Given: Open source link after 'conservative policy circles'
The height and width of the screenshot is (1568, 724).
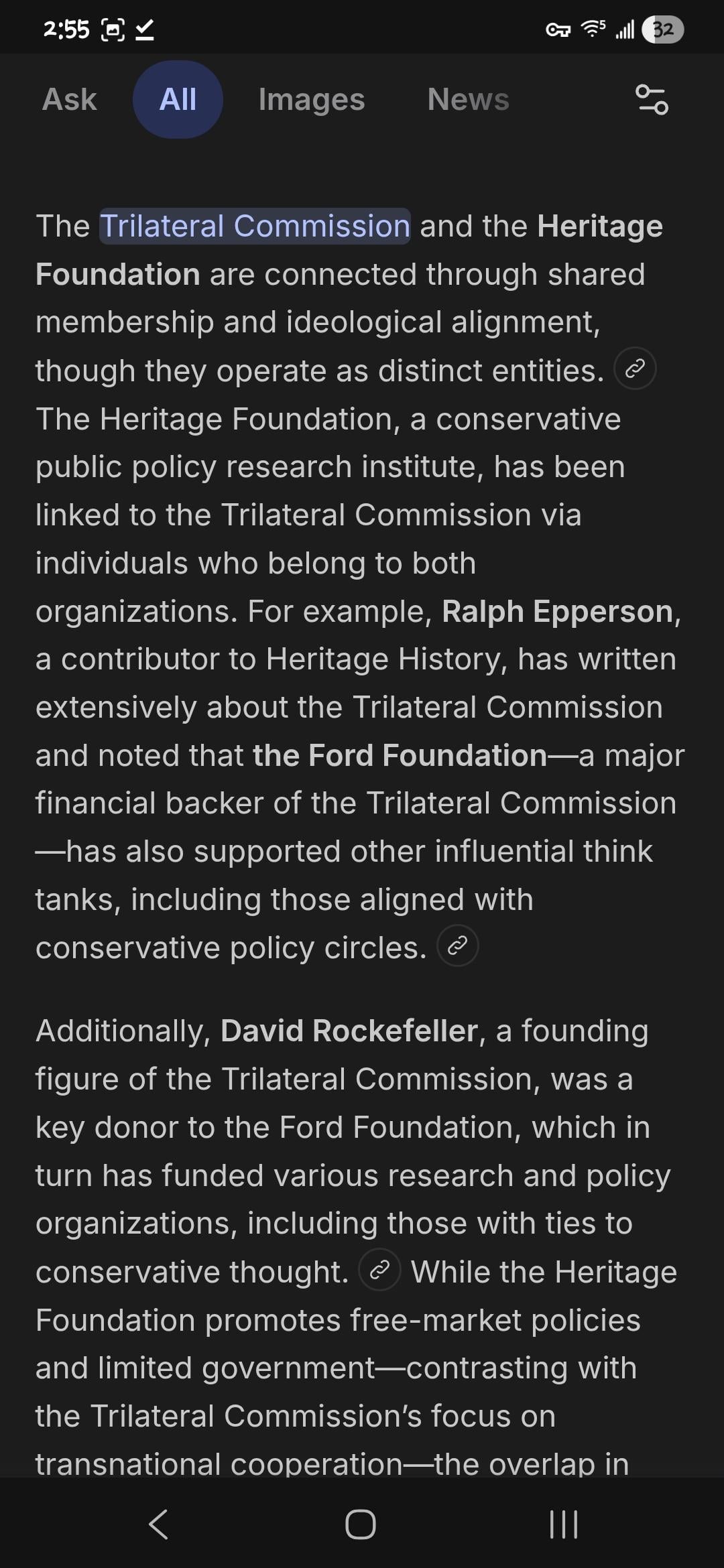Looking at the screenshot, I should coord(457,945).
